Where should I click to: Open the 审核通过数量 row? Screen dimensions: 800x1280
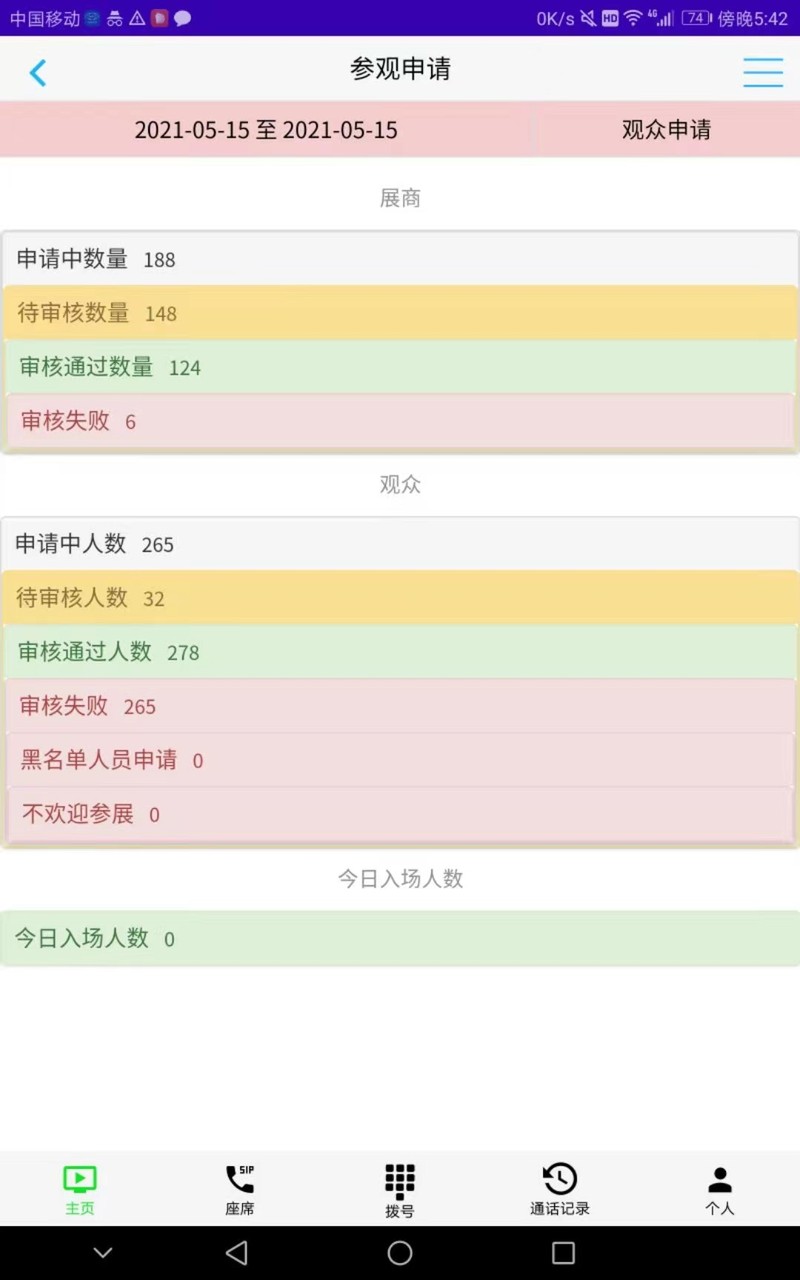click(x=400, y=367)
